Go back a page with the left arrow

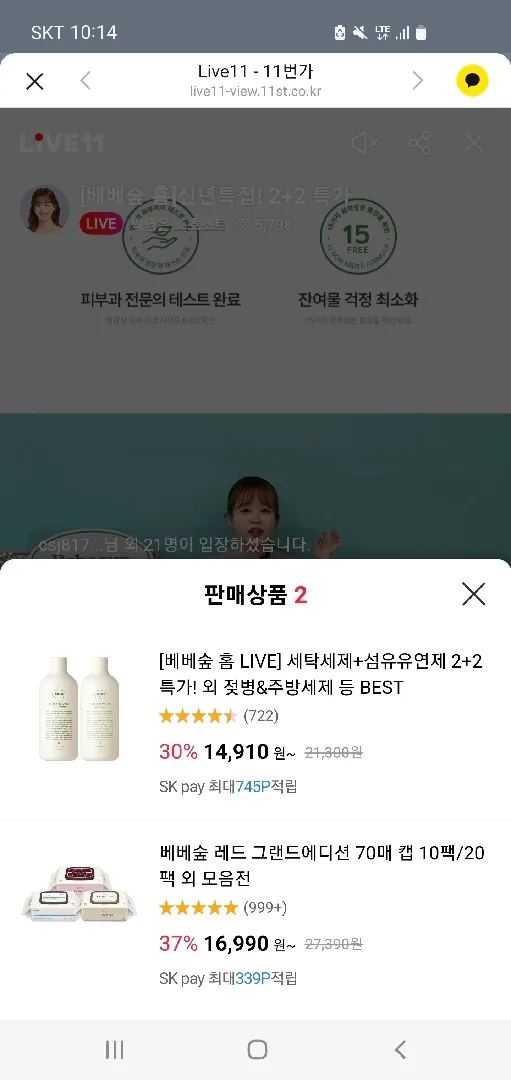point(85,81)
